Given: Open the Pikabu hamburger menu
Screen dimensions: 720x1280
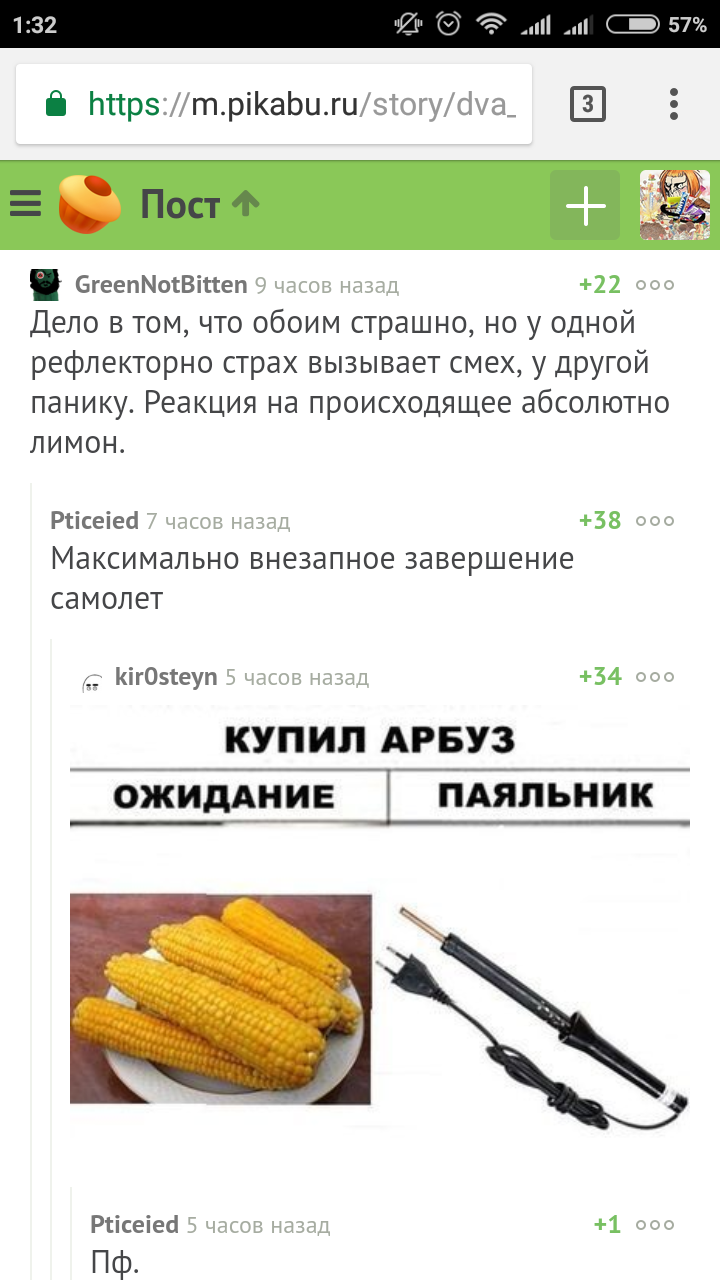Looking at the screenshot, I should [25, 205].
